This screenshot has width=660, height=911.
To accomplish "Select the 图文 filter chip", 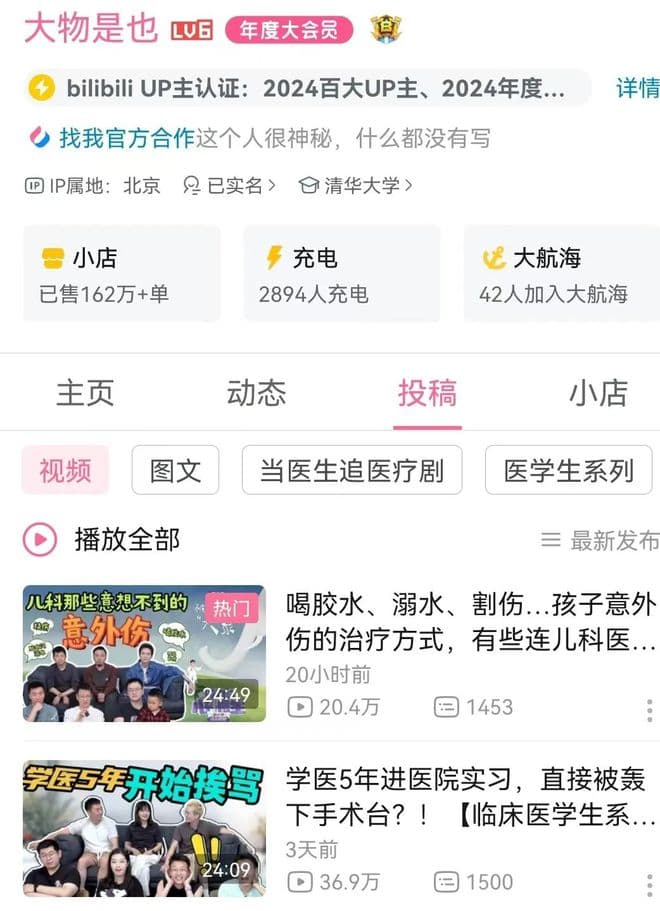I will pyautogui.click(x=175, y=470).
